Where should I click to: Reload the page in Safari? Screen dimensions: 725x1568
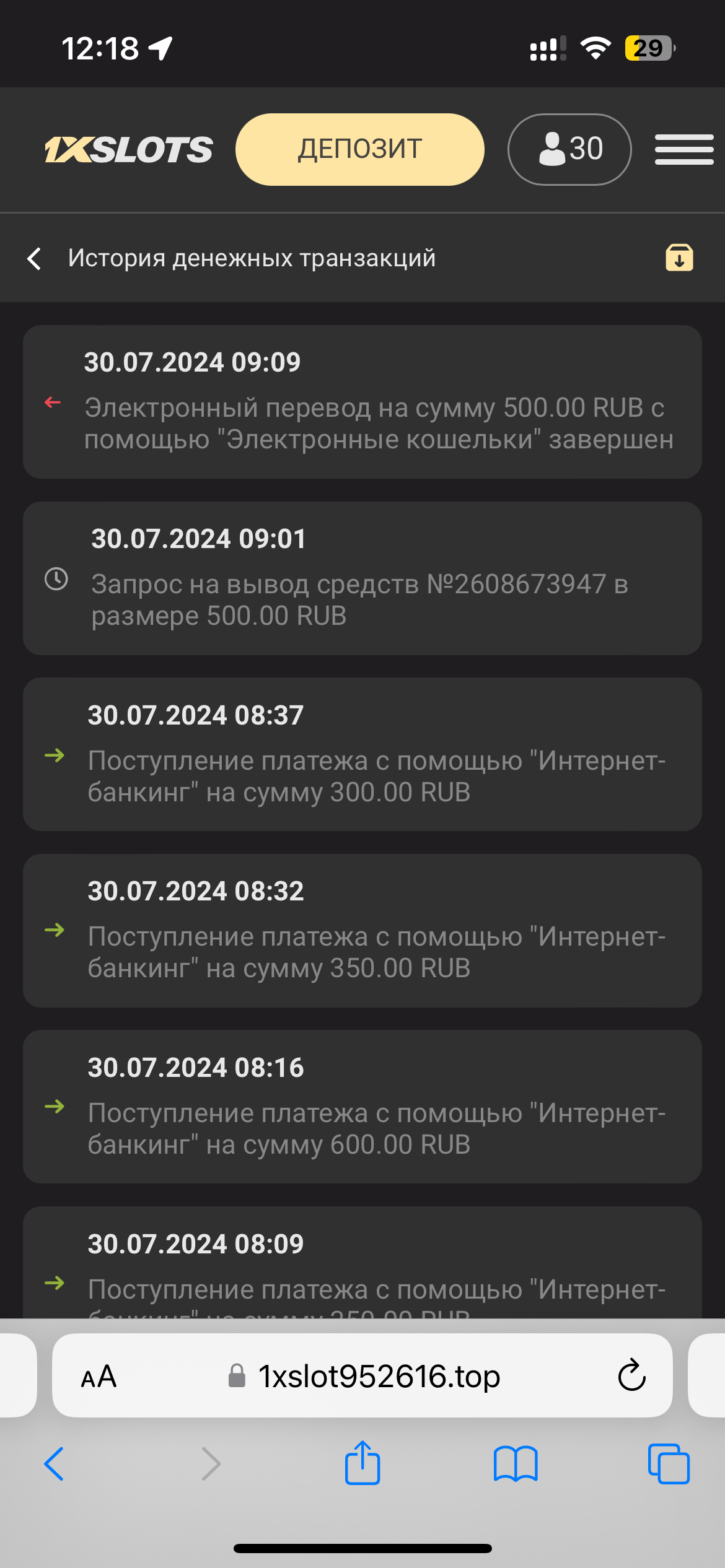(631, 1376)
